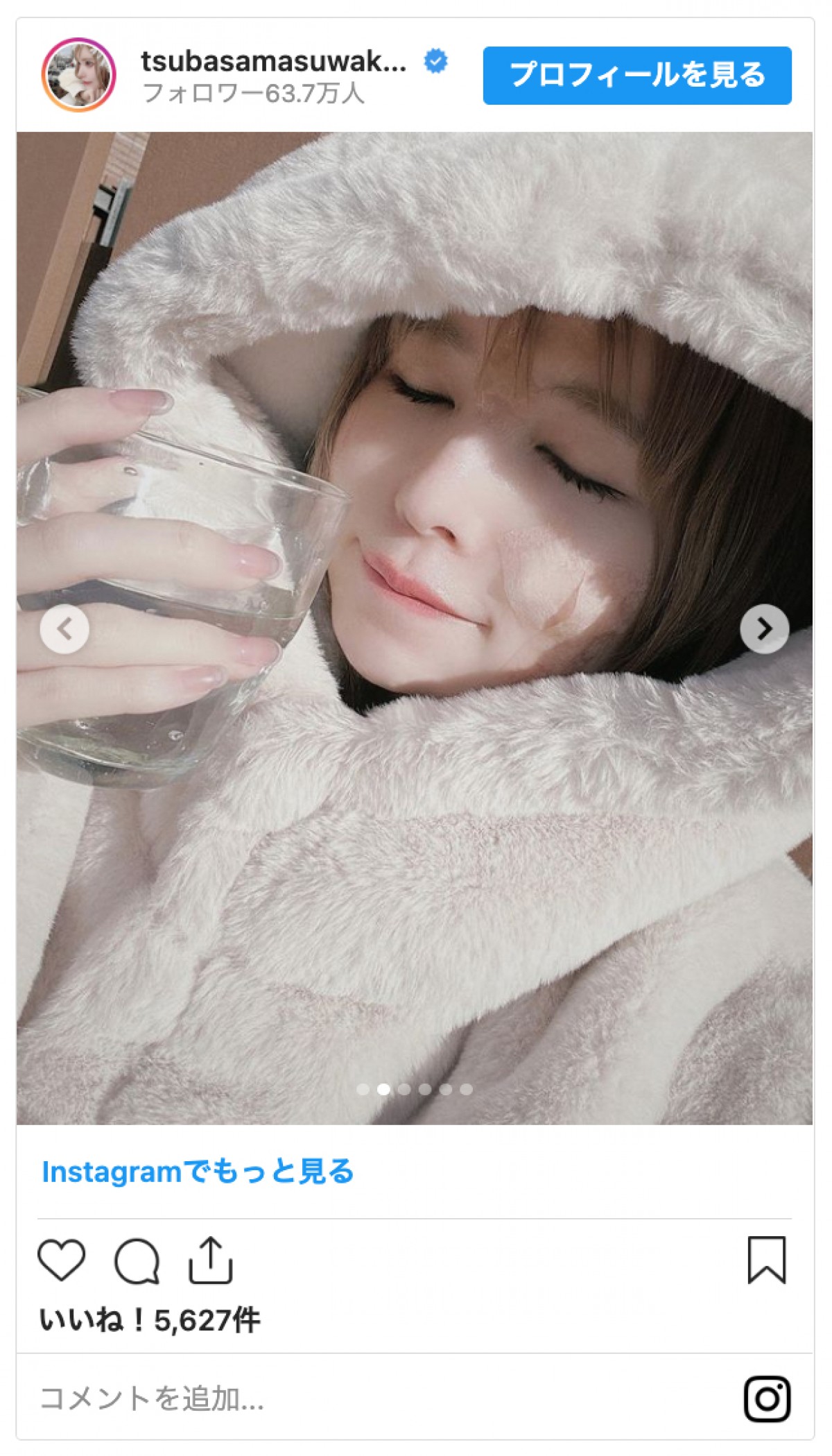Screen dimensions: 832x1456
Task: Open Instagramでもっと見る link
Action: click(198, 1172)
